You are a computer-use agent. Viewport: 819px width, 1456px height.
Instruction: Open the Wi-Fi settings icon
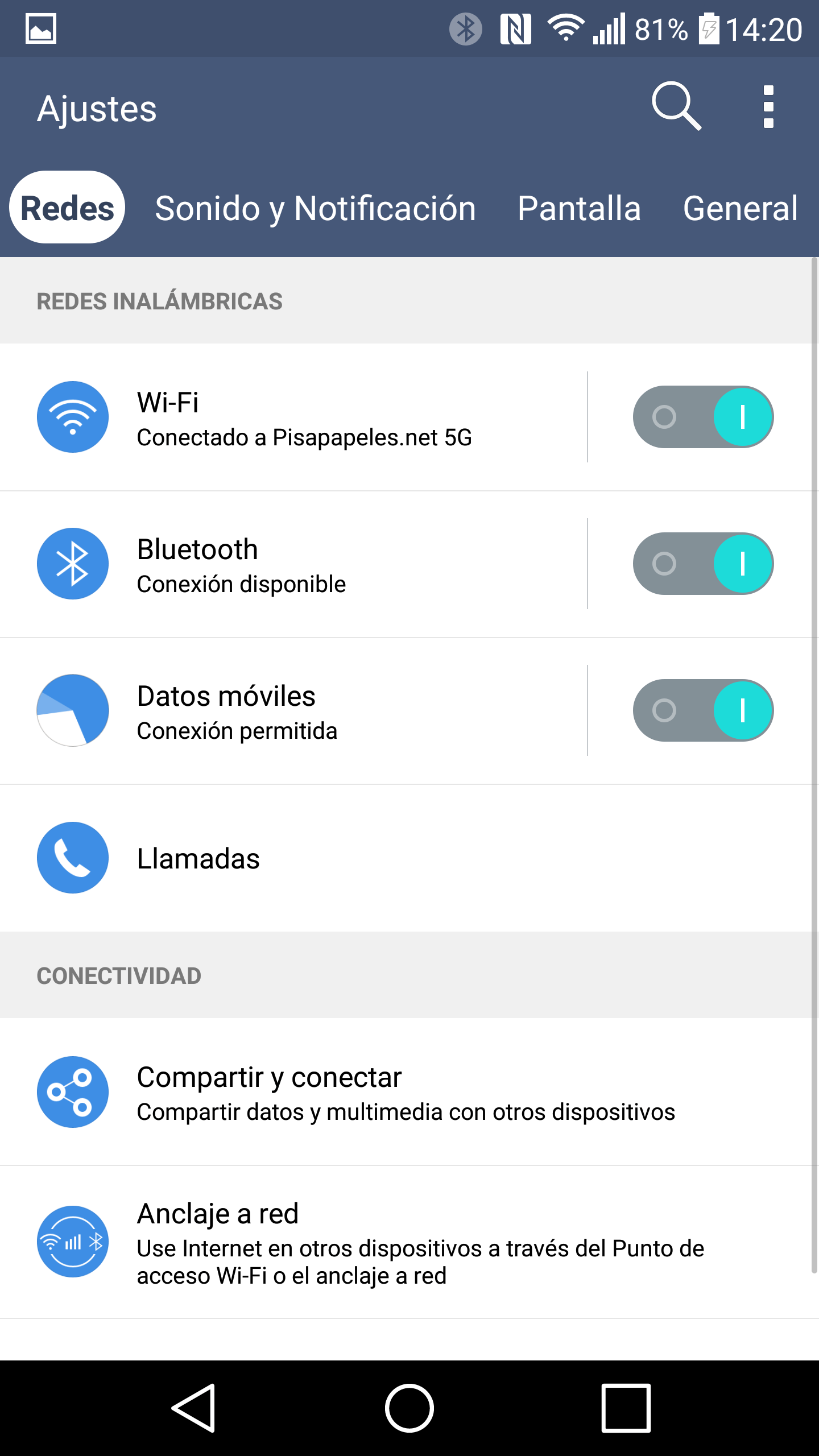[x=72, y=417]
